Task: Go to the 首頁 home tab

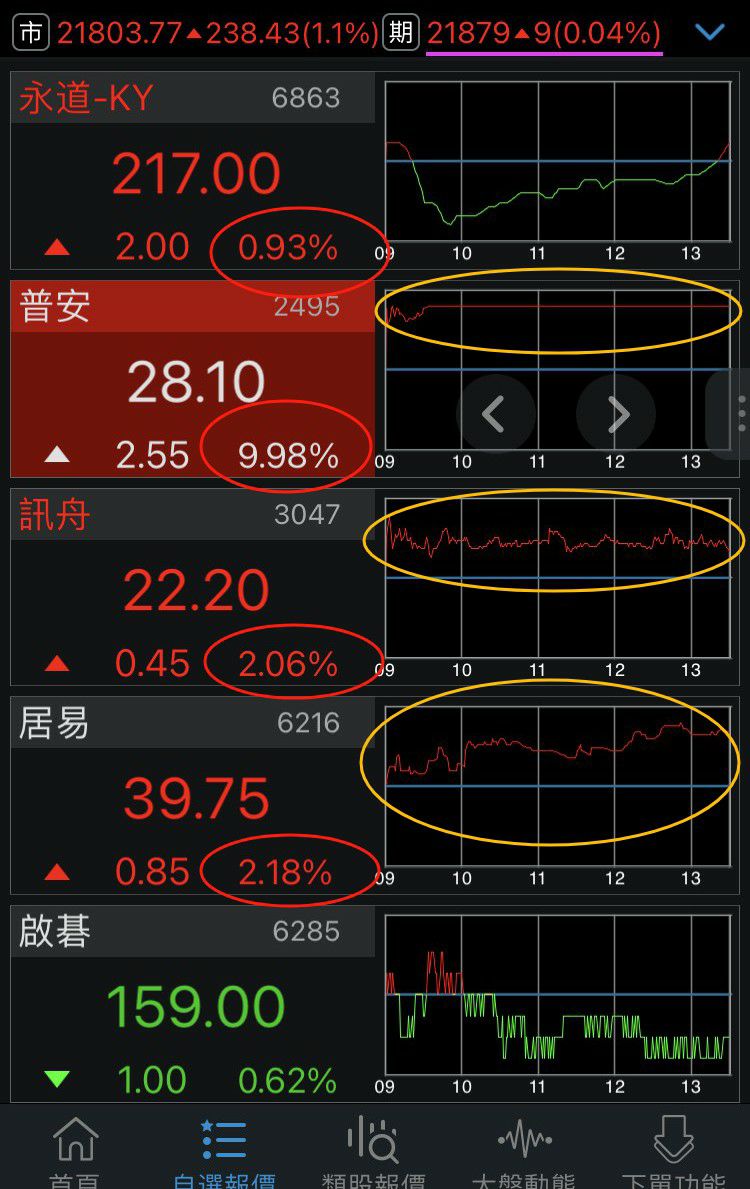Action: point(75,1150)
